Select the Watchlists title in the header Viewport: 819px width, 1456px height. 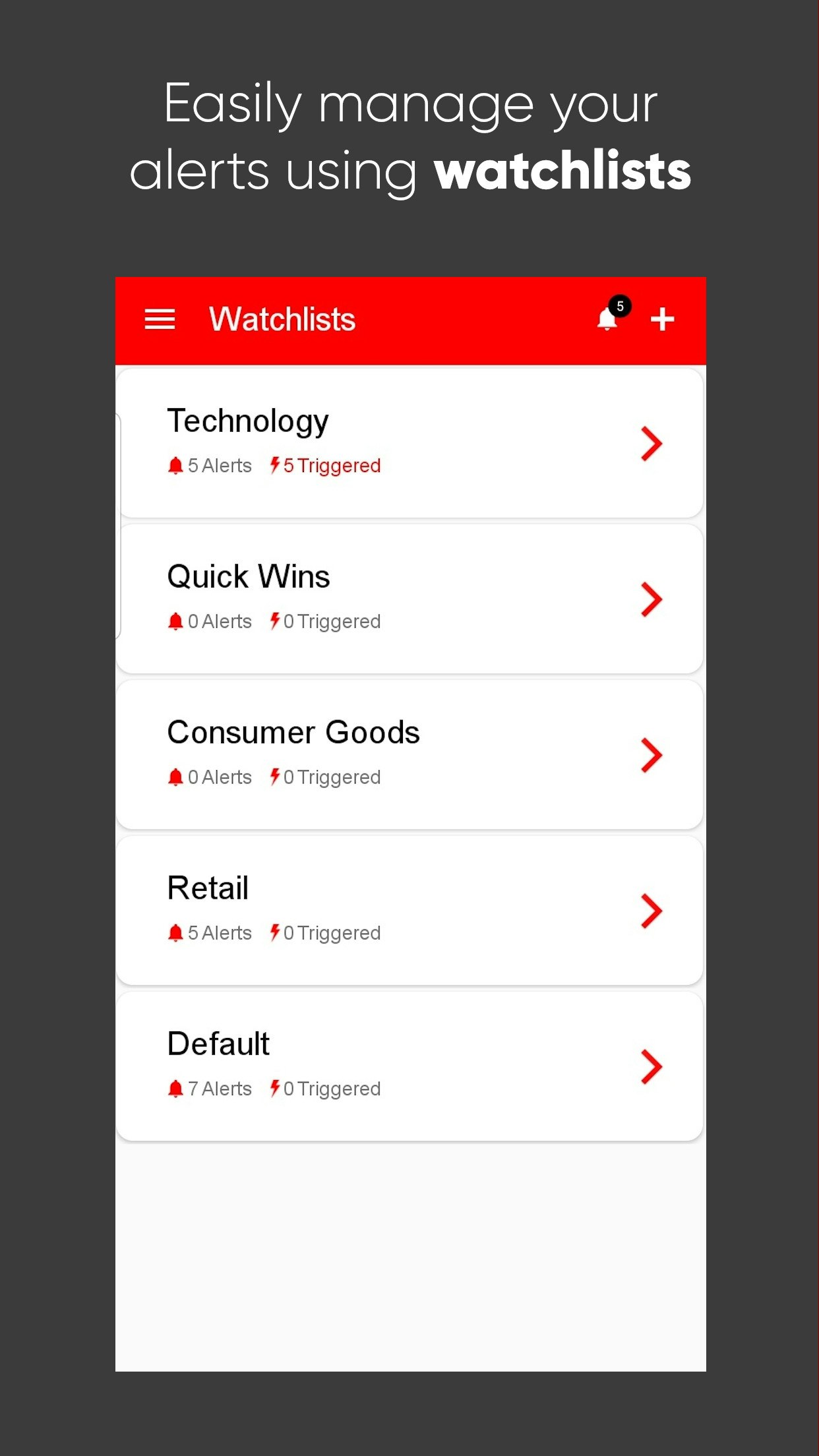coord(281,318)
